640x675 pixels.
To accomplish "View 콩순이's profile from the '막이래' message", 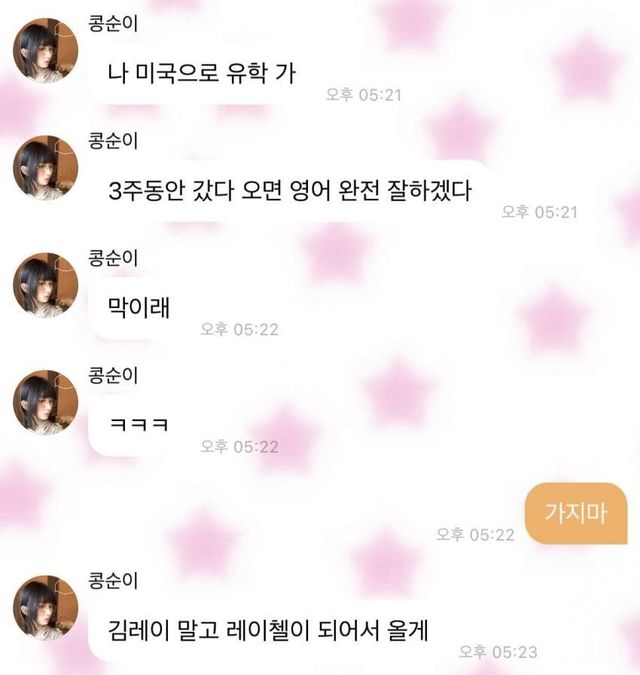I will coord(46,285).
